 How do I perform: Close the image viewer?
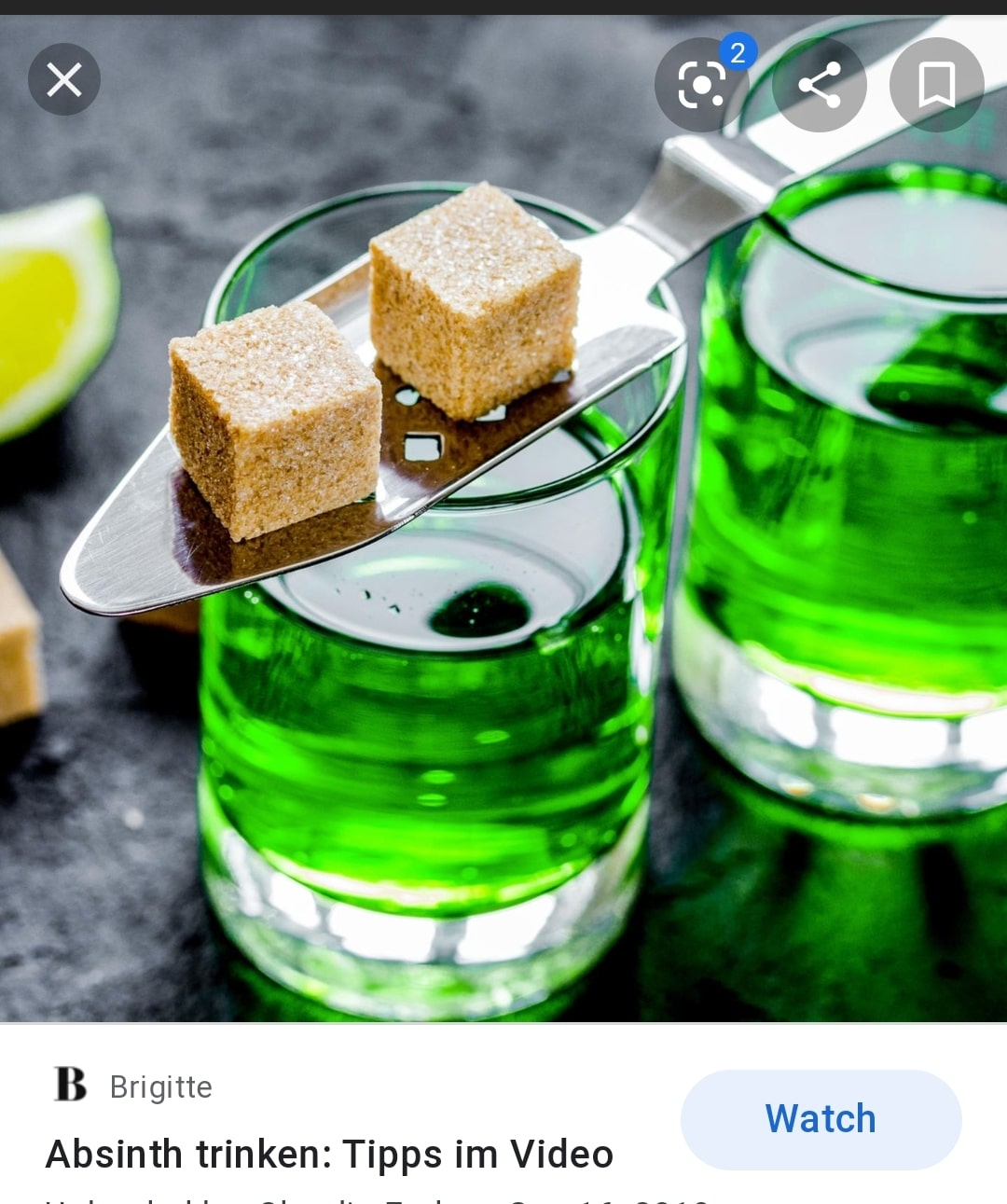[63, 79]
